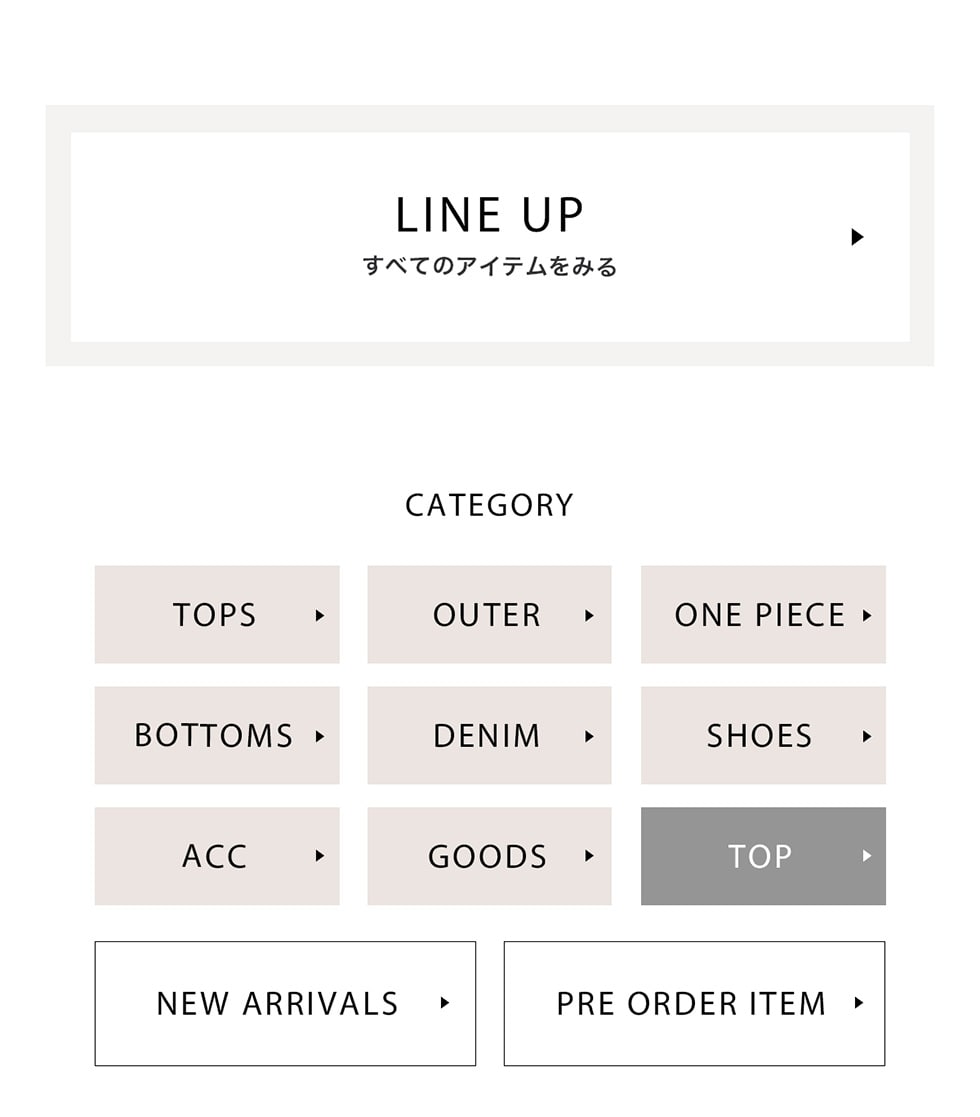Go to the BOTTOMS category

(x=217, y=736)
